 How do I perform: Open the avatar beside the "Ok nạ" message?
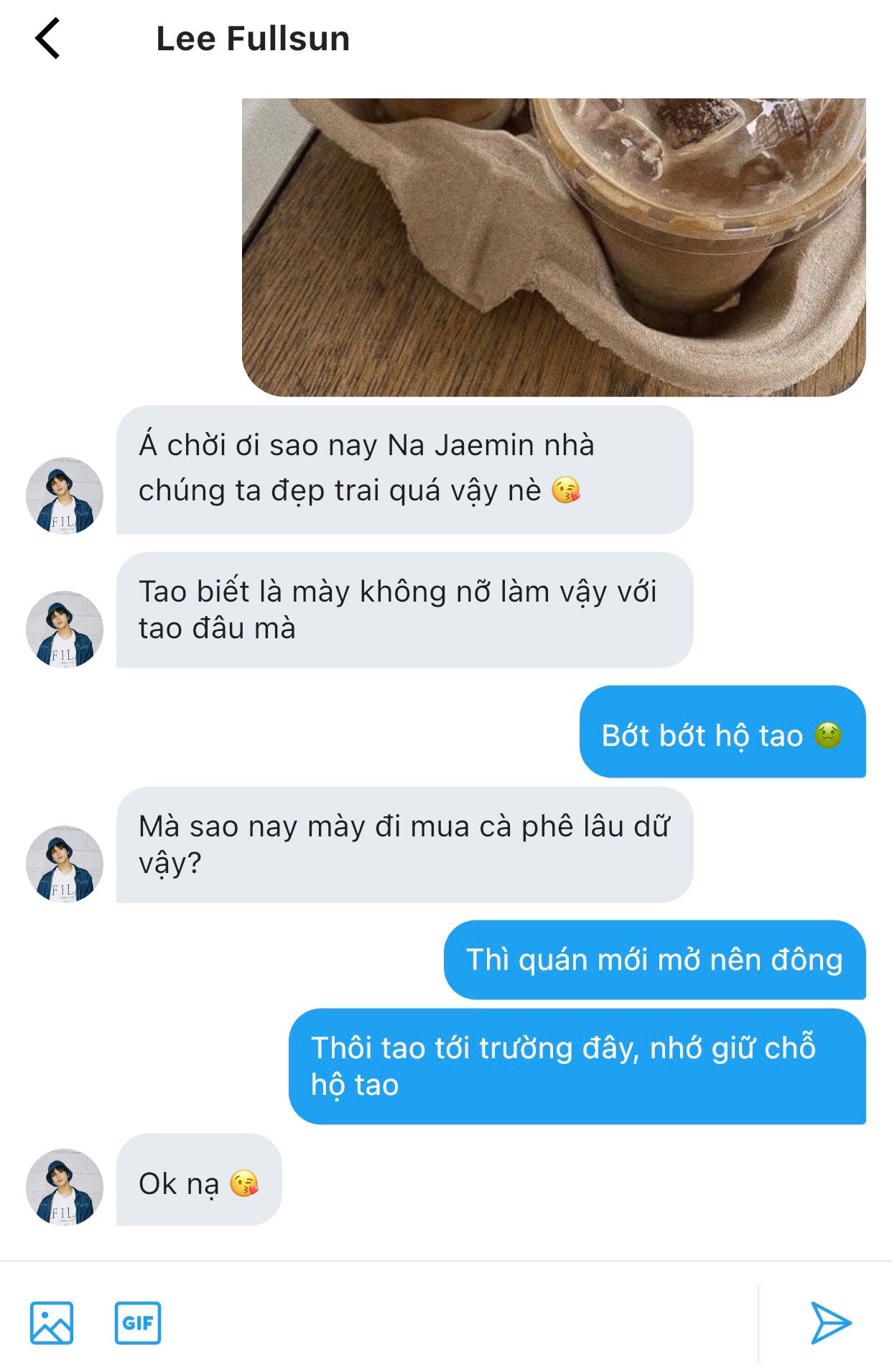(x=65, y=1186)
